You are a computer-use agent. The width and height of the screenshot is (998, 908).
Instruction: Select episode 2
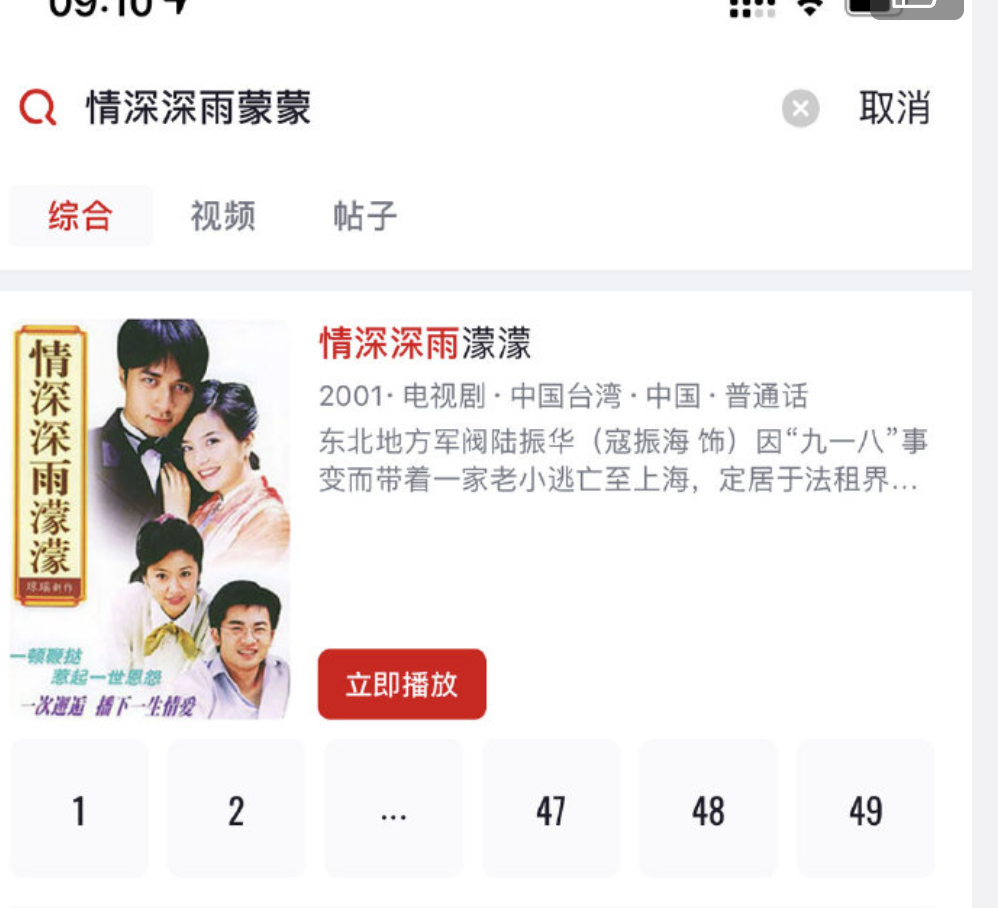236,809
